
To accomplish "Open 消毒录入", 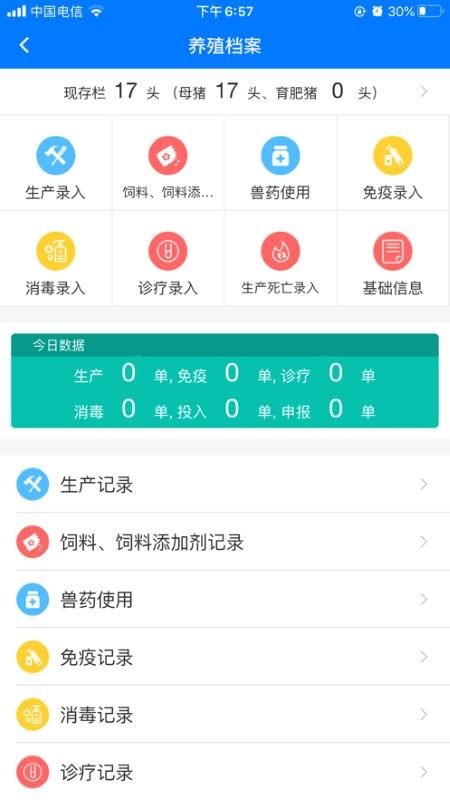I will point(56,259).
